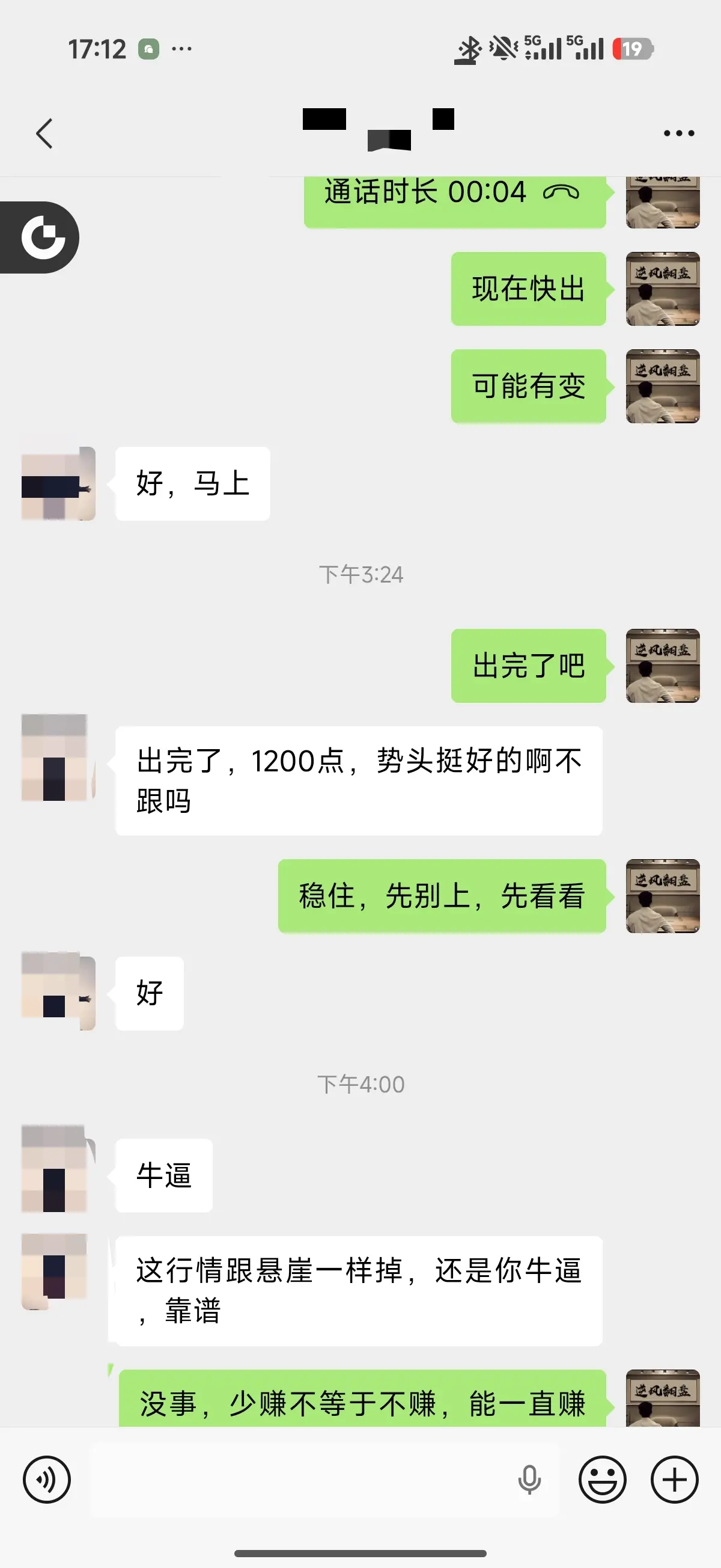
Task: Tap the contact's avatar next to 好，马上
Action: pos(58,484)
